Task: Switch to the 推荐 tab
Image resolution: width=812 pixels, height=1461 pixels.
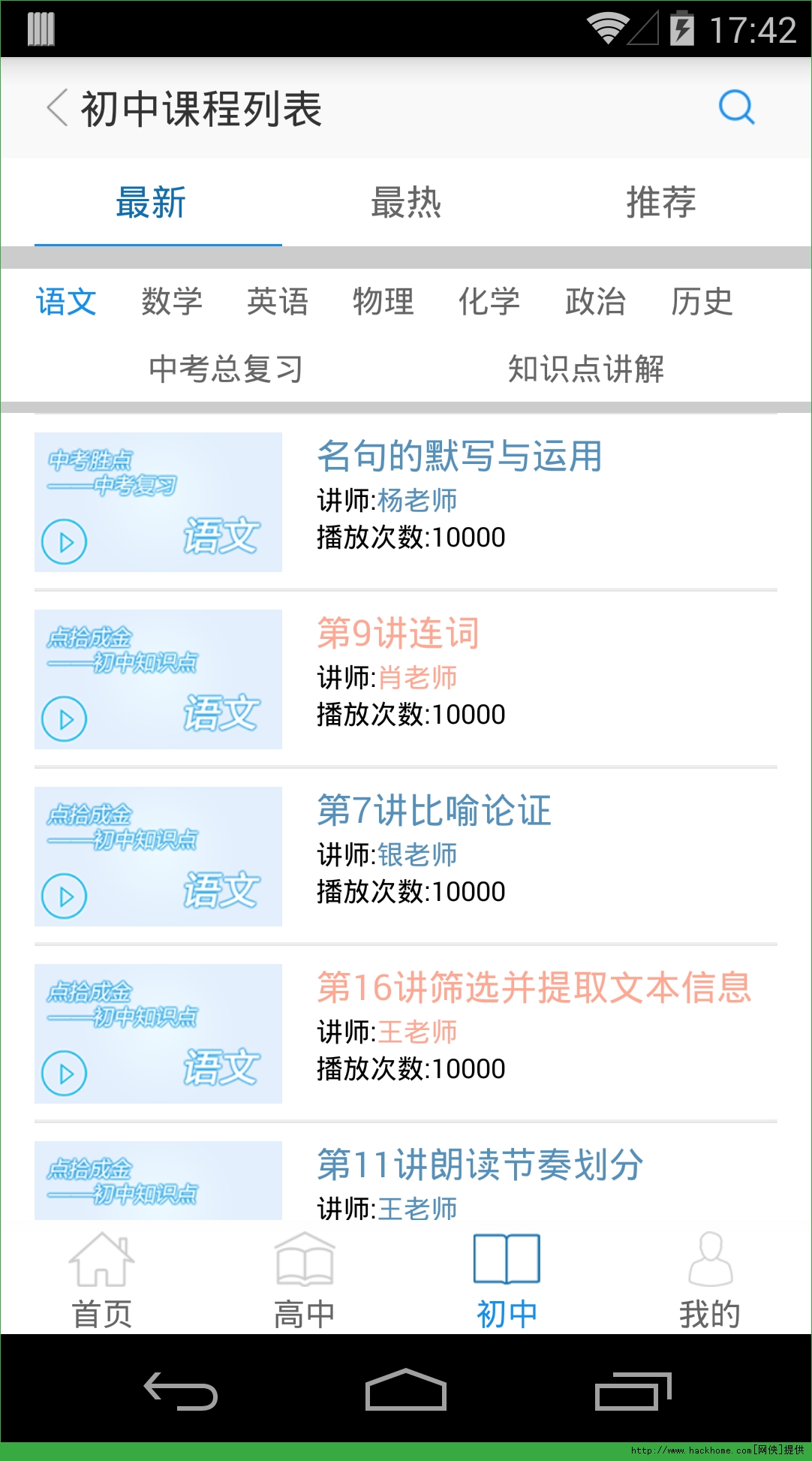Action: tap(660, 203)
